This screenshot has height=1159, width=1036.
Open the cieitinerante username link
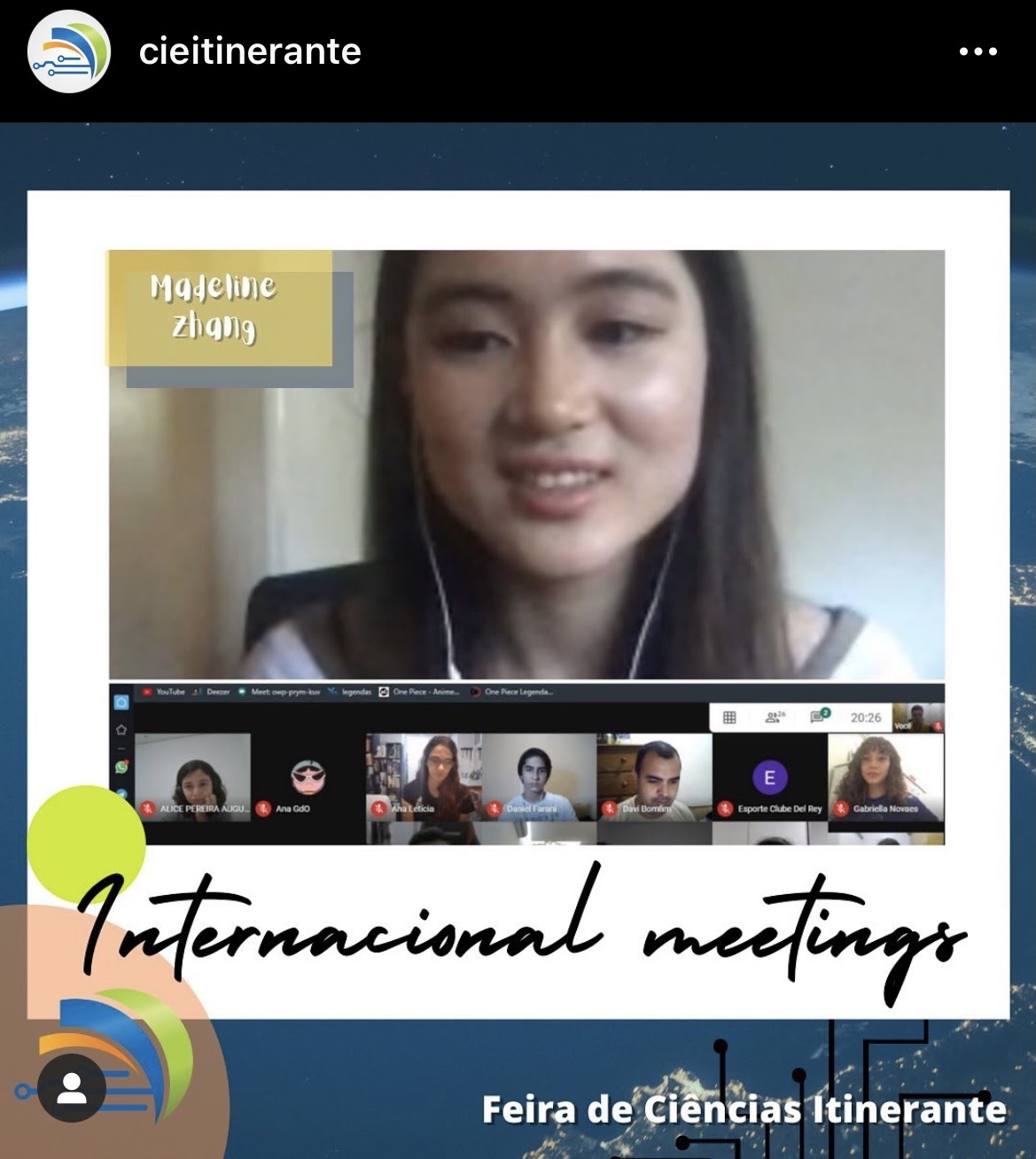[250, 51]
